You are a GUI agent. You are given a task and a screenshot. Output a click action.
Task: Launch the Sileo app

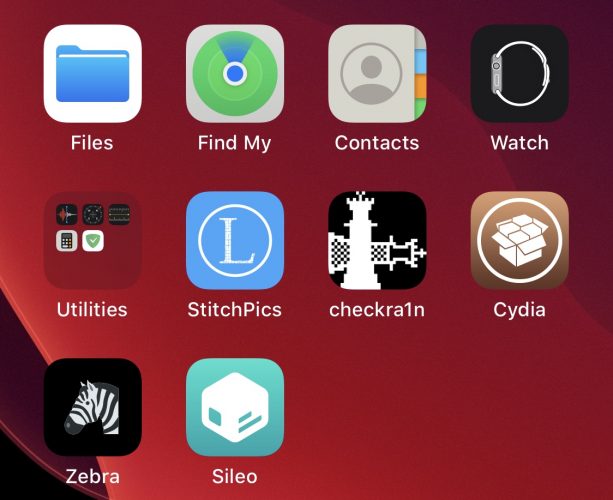pos(235,407)
